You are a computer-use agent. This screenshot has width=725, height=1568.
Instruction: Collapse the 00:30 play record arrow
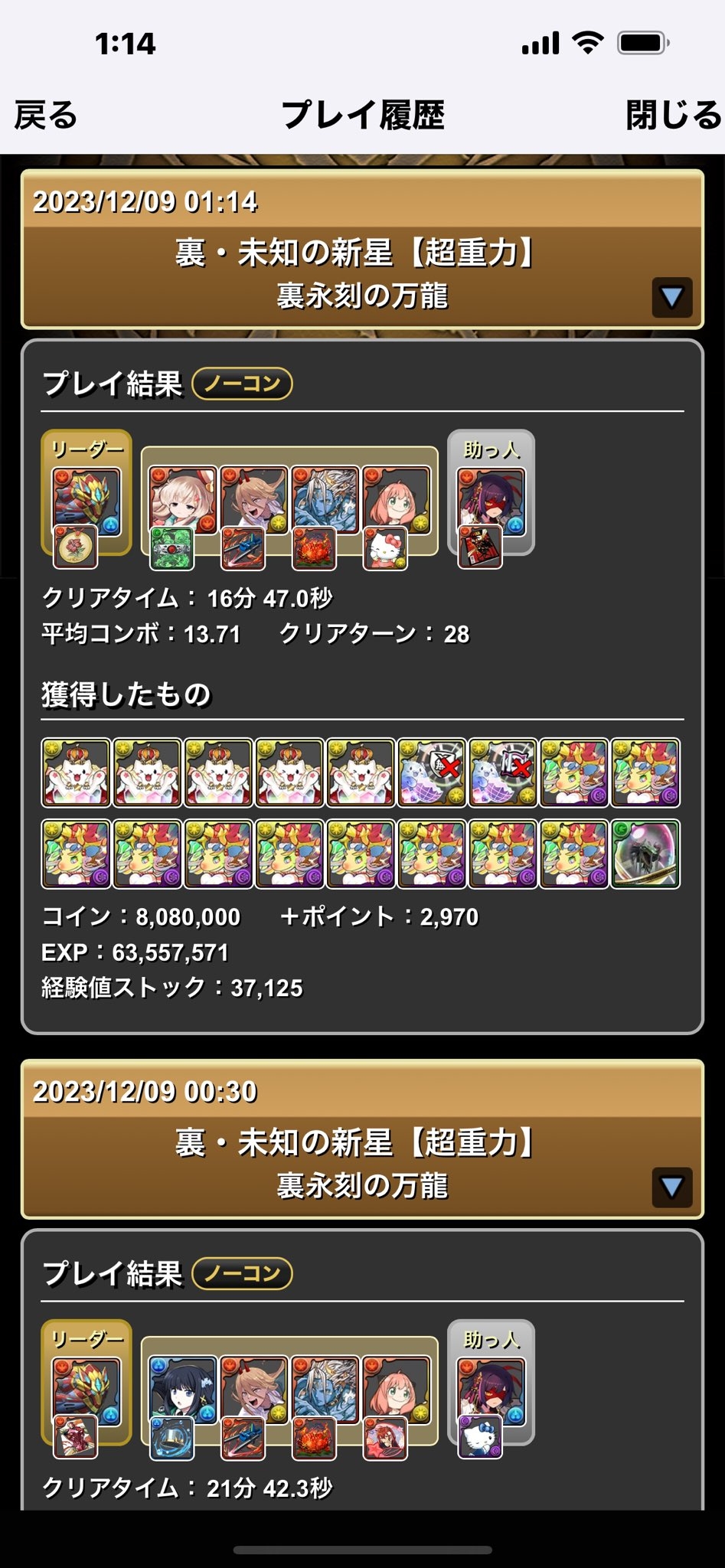click(671, 1187)
